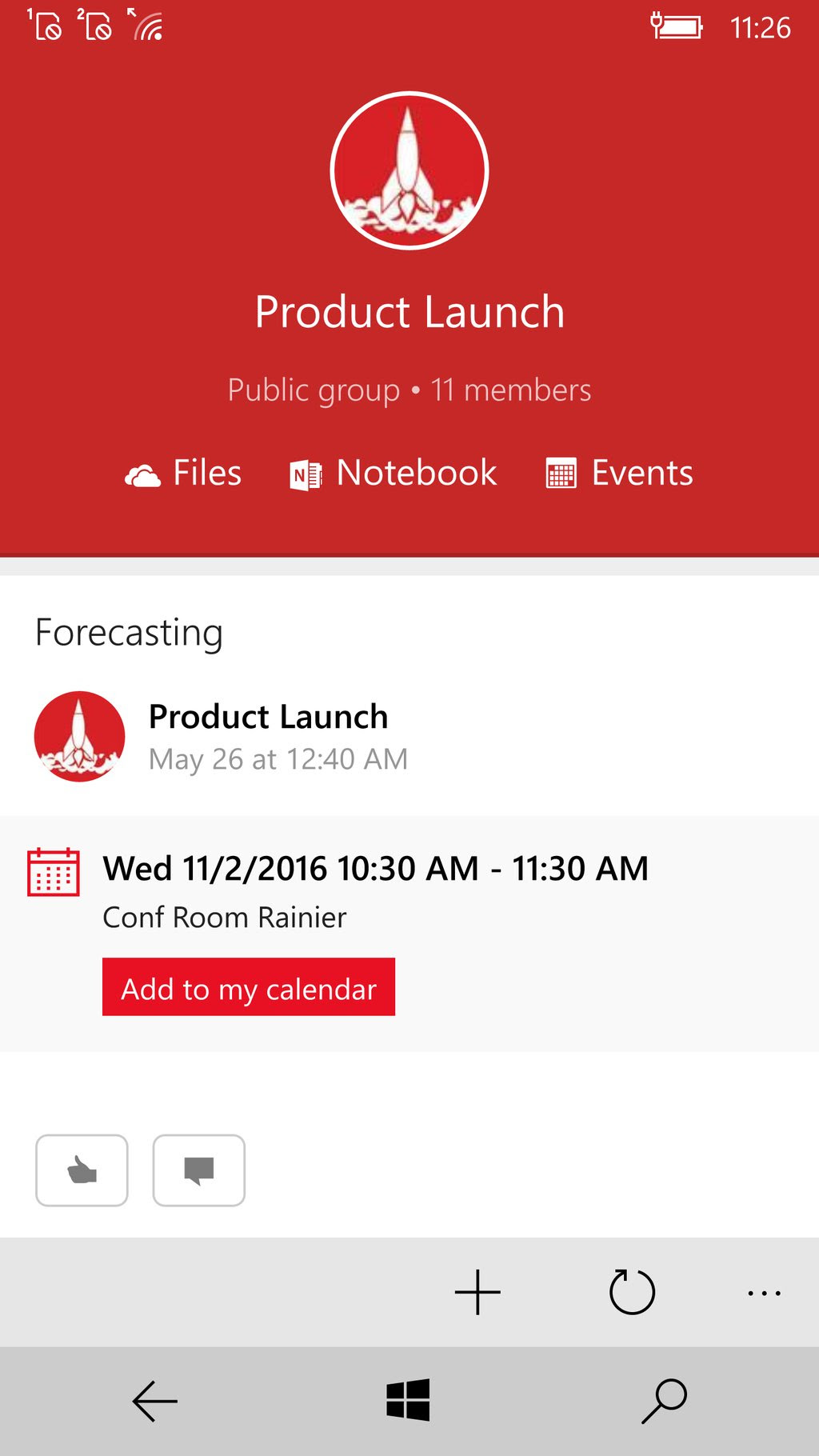Open the system search magnifier
This screenshot has width=819, height=1456.
[664, 1401]
